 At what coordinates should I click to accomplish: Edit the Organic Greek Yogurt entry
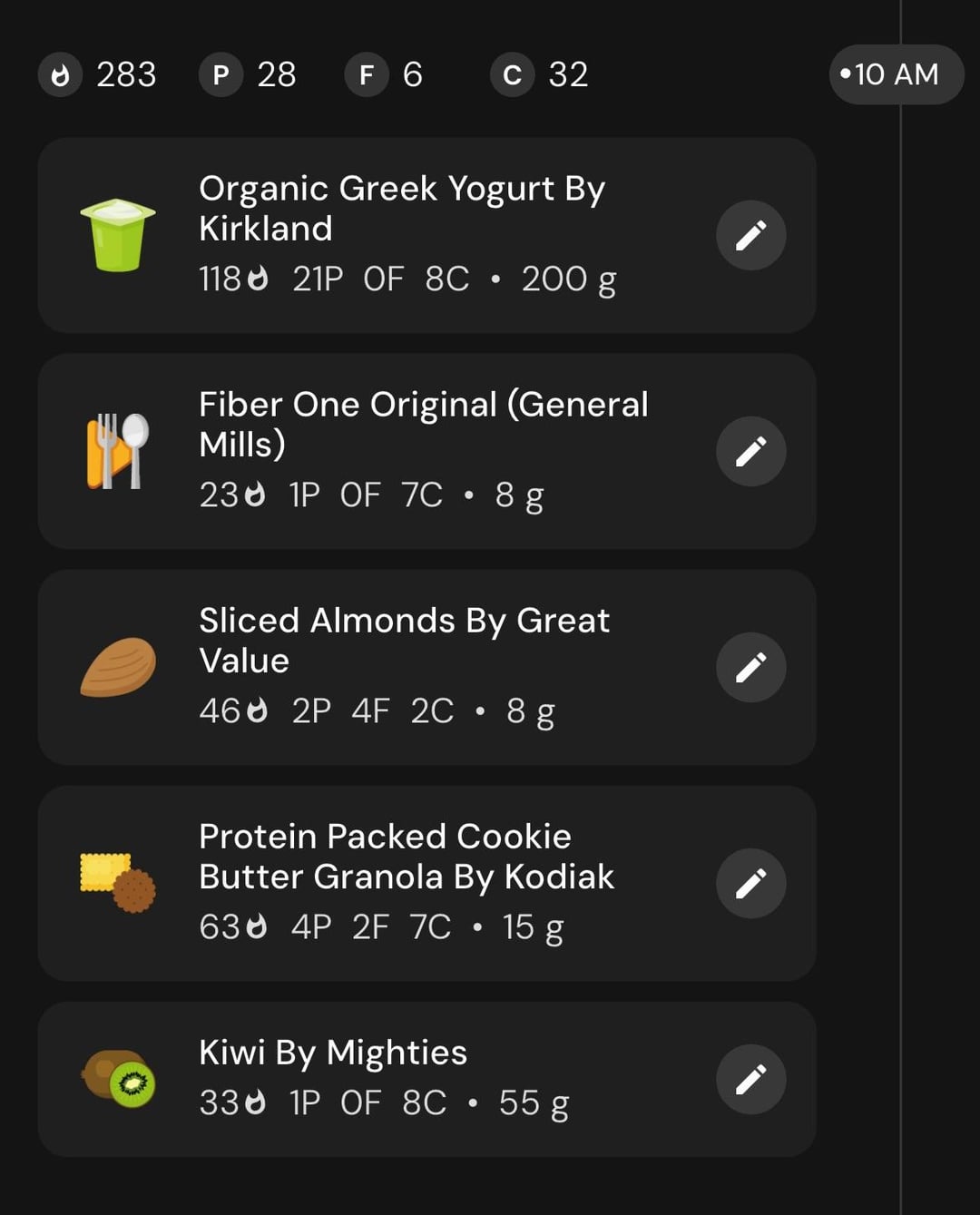point(750,236)
